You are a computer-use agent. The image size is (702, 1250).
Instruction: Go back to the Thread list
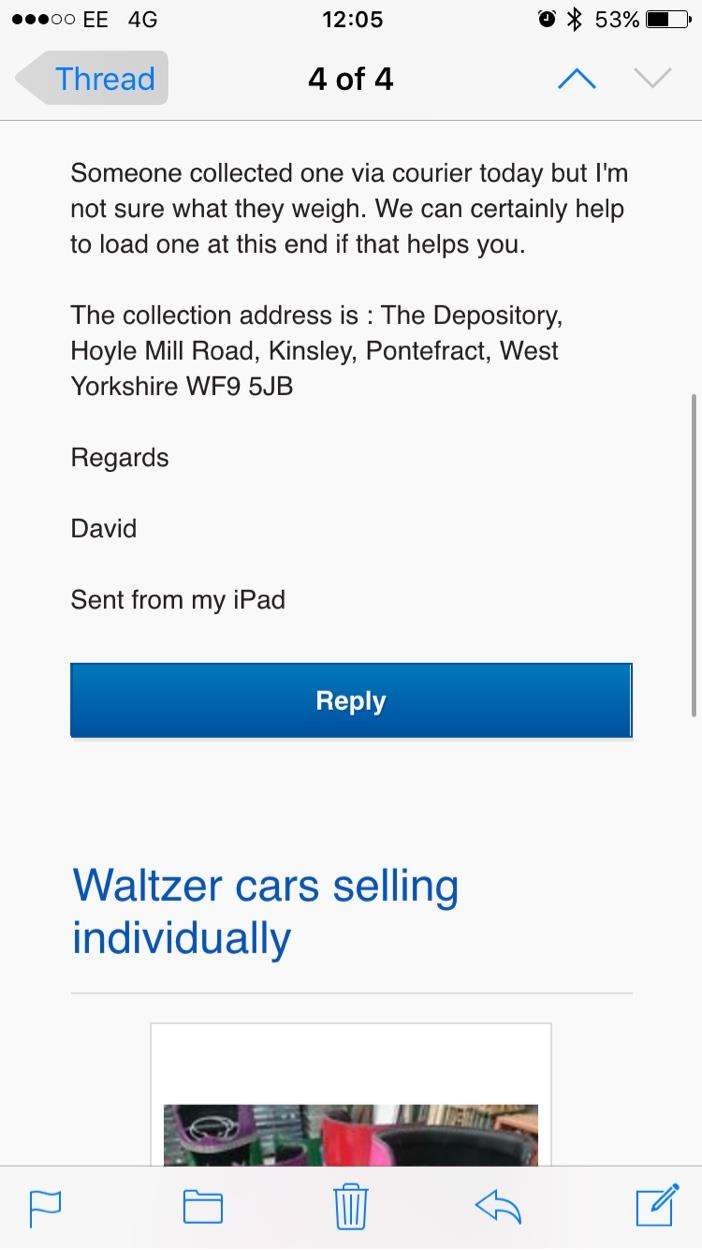pyautogui.click(x=92, y=79)
